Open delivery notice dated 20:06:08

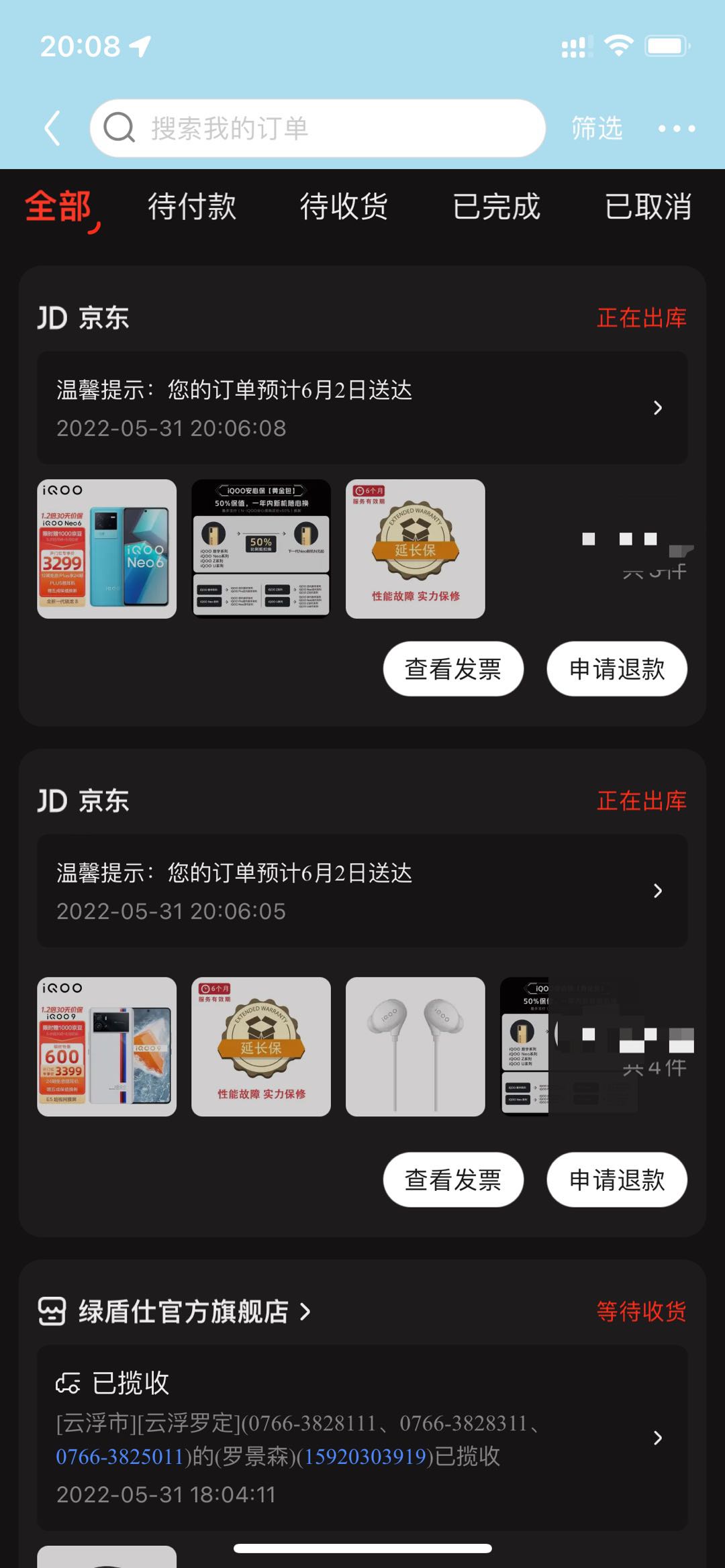click(362, 408)
